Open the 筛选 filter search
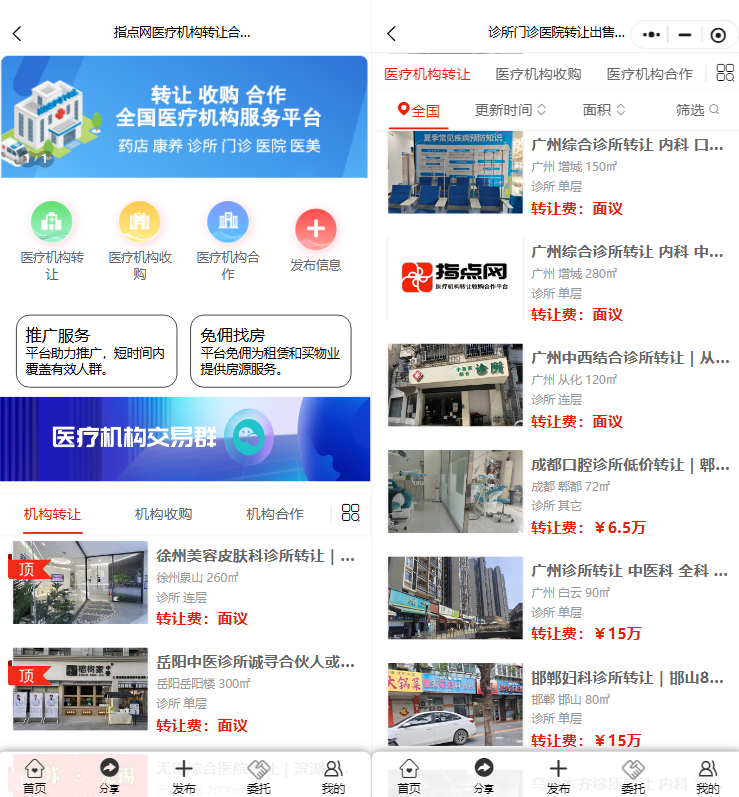The width and height of the screenshot is (739, 797). click(697, 110)
